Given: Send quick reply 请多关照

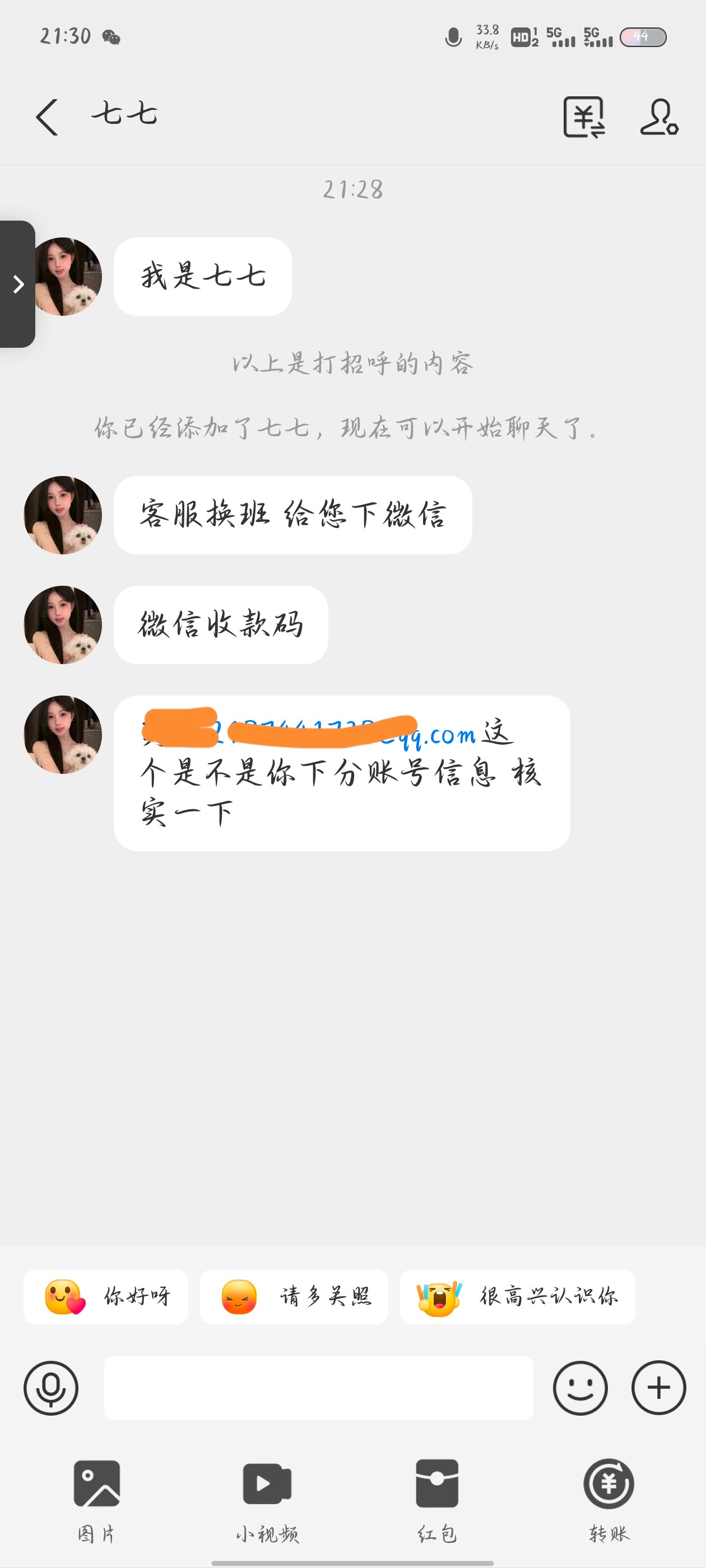Looking at the screenshot, I should (294, 1296).
